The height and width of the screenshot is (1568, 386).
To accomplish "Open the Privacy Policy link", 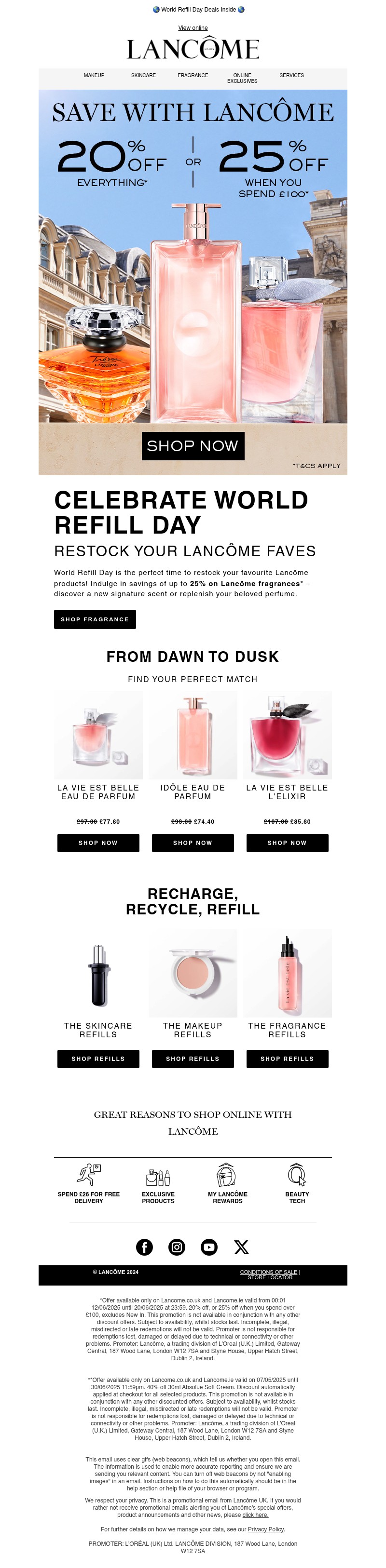I will pyautogui.click(x=265, y=1529).
